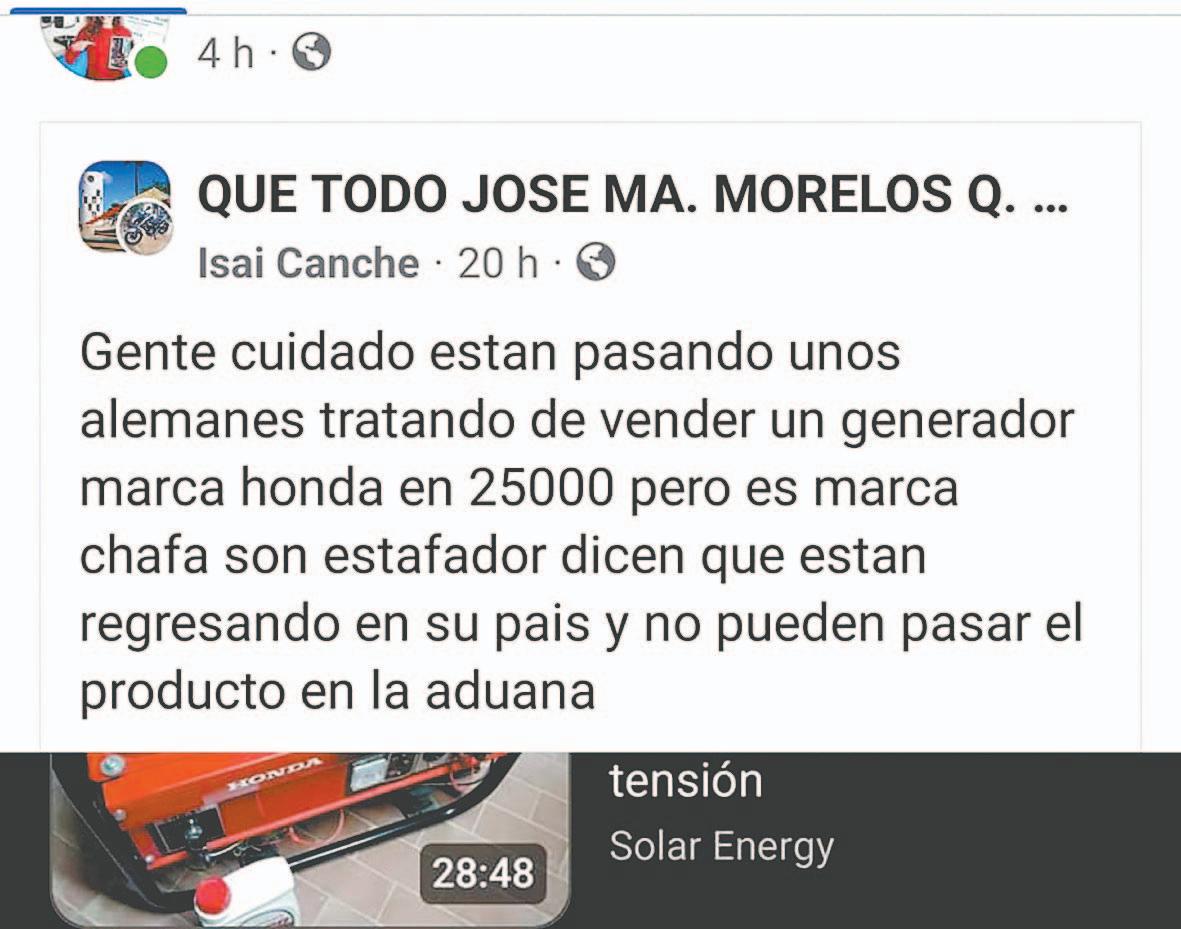Open the Solar Energy channel
This screenshot has width=1181, height=929.
pos(721,847)
